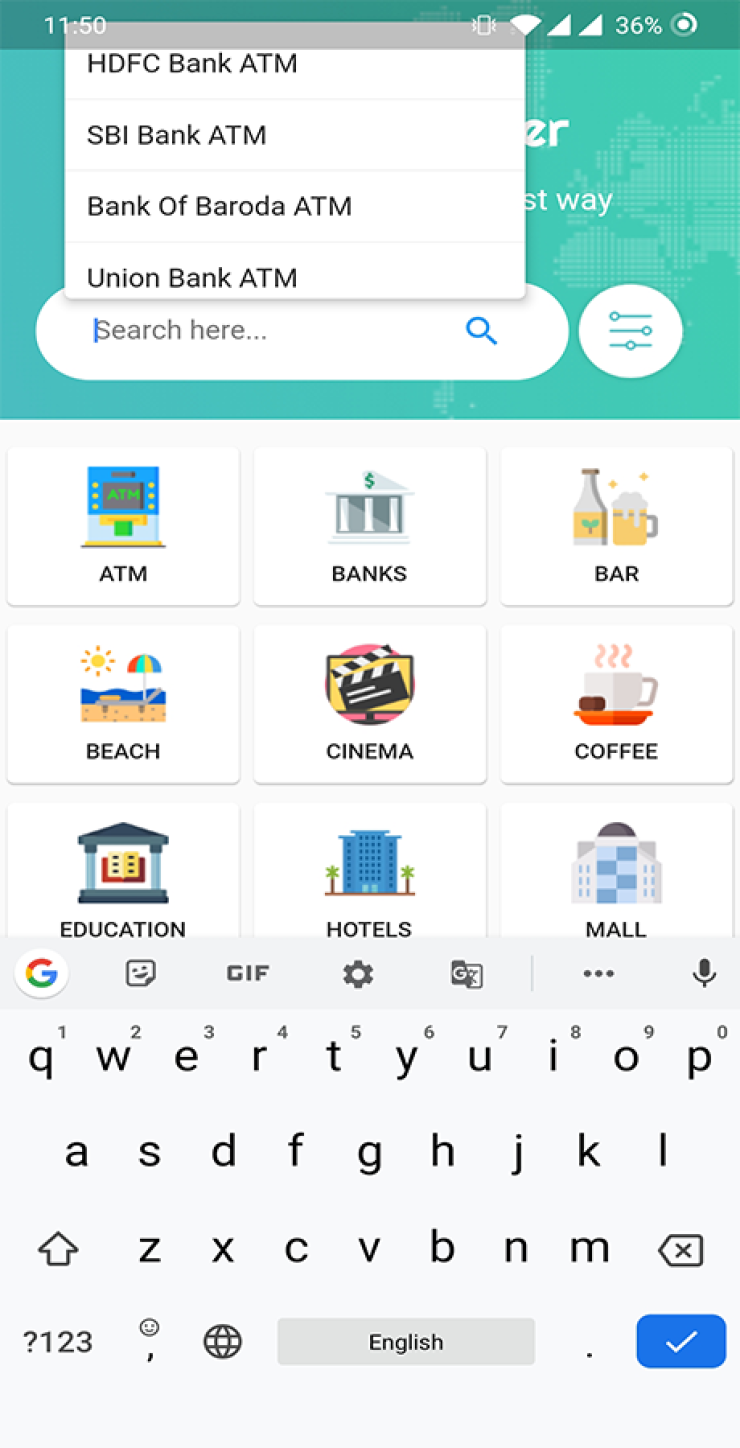Select SBI Bank ATM suggestion

pyautogui.click(x=294, y=135)
